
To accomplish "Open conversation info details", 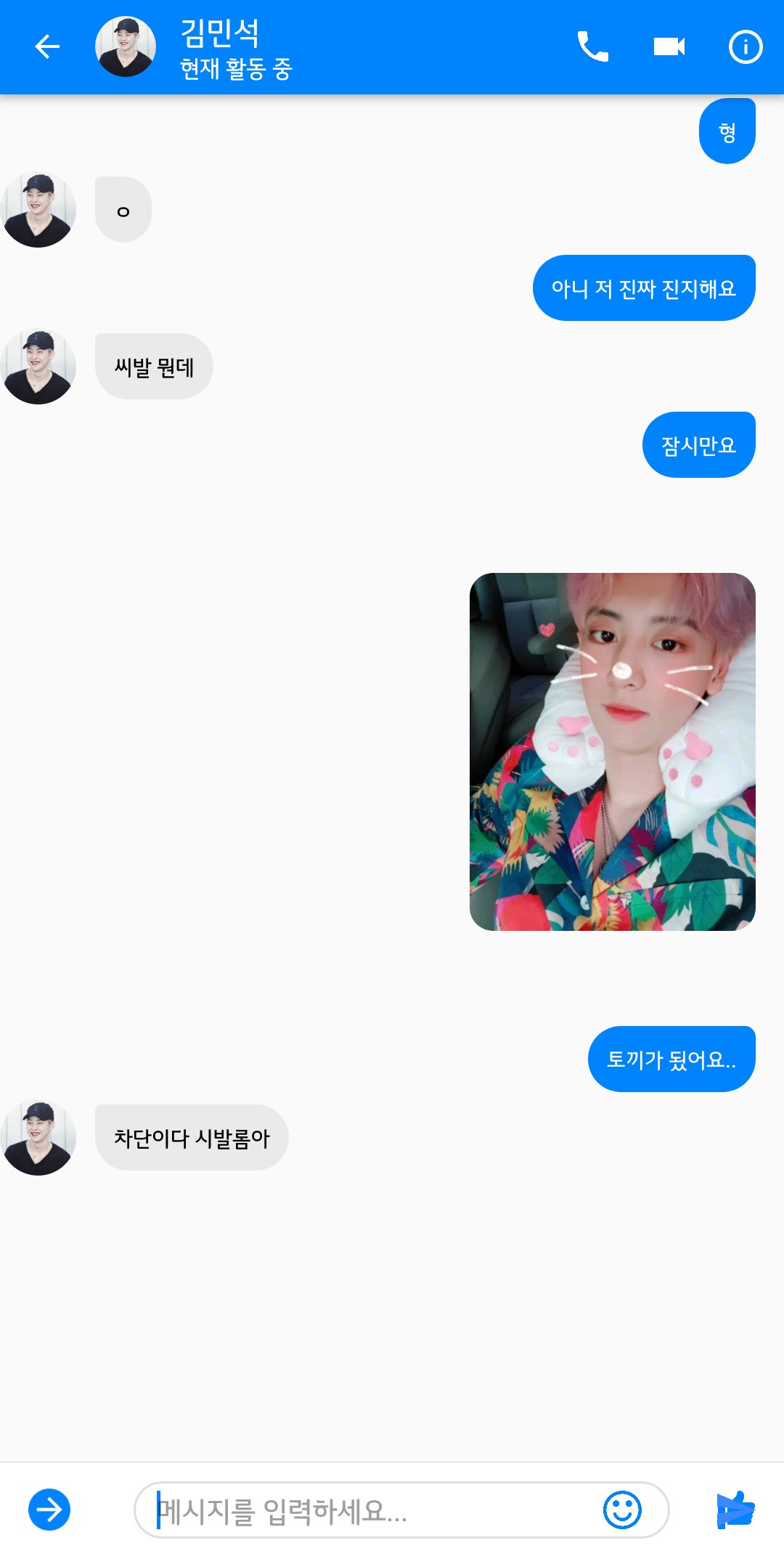I will point(746,47).
